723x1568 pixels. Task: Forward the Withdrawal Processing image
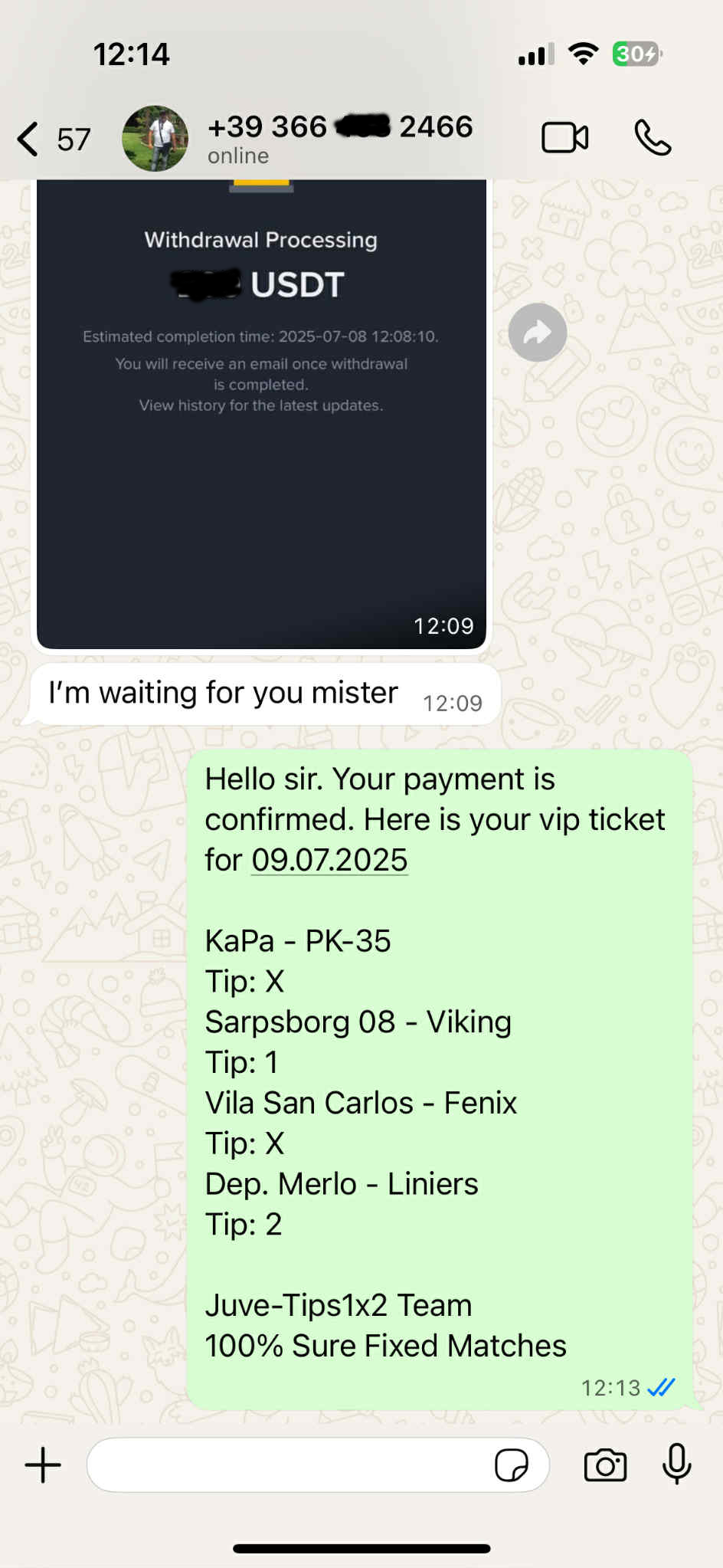point(538,333)
